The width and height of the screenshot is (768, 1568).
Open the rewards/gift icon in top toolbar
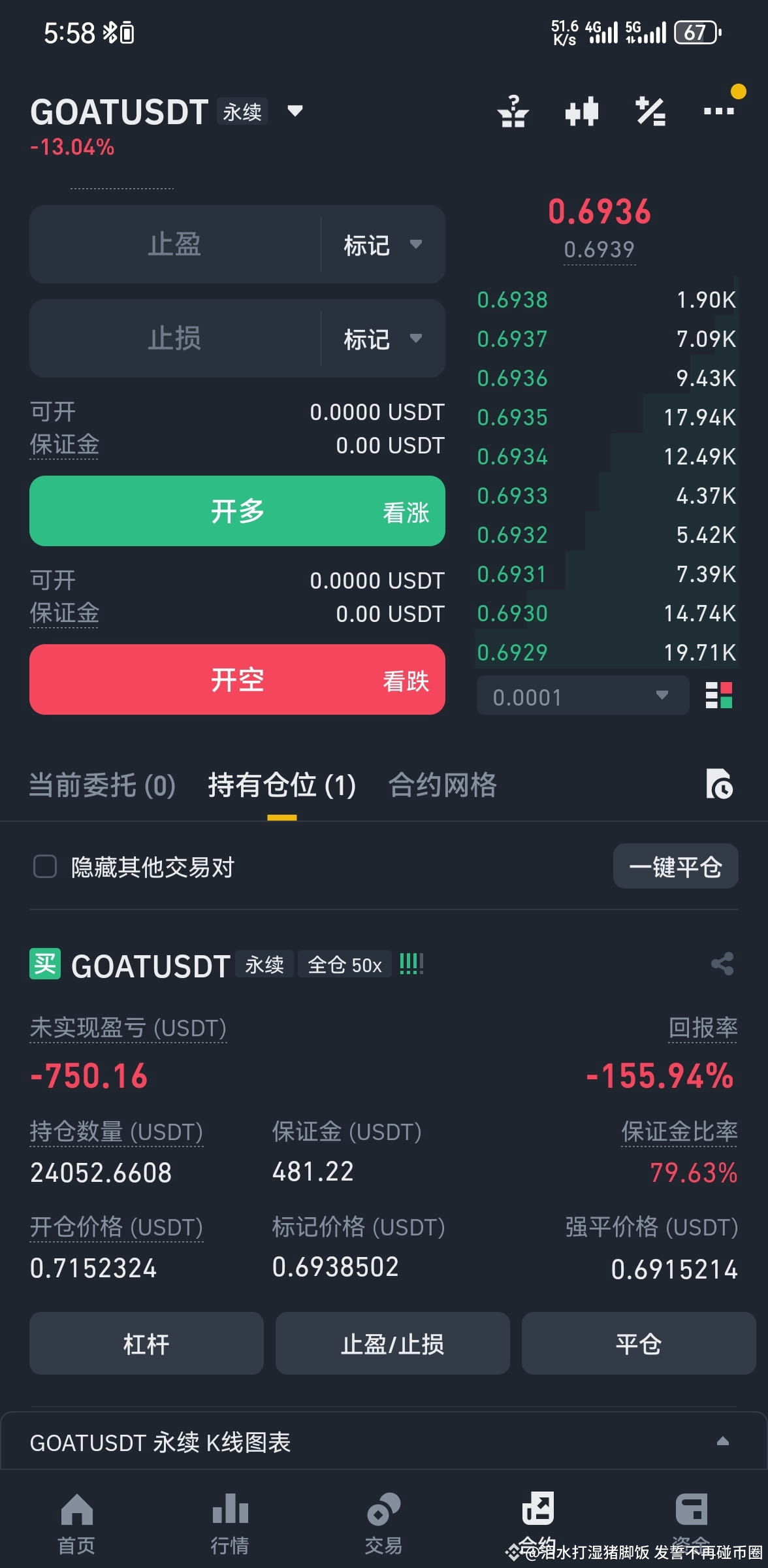[x=513, y=111]
